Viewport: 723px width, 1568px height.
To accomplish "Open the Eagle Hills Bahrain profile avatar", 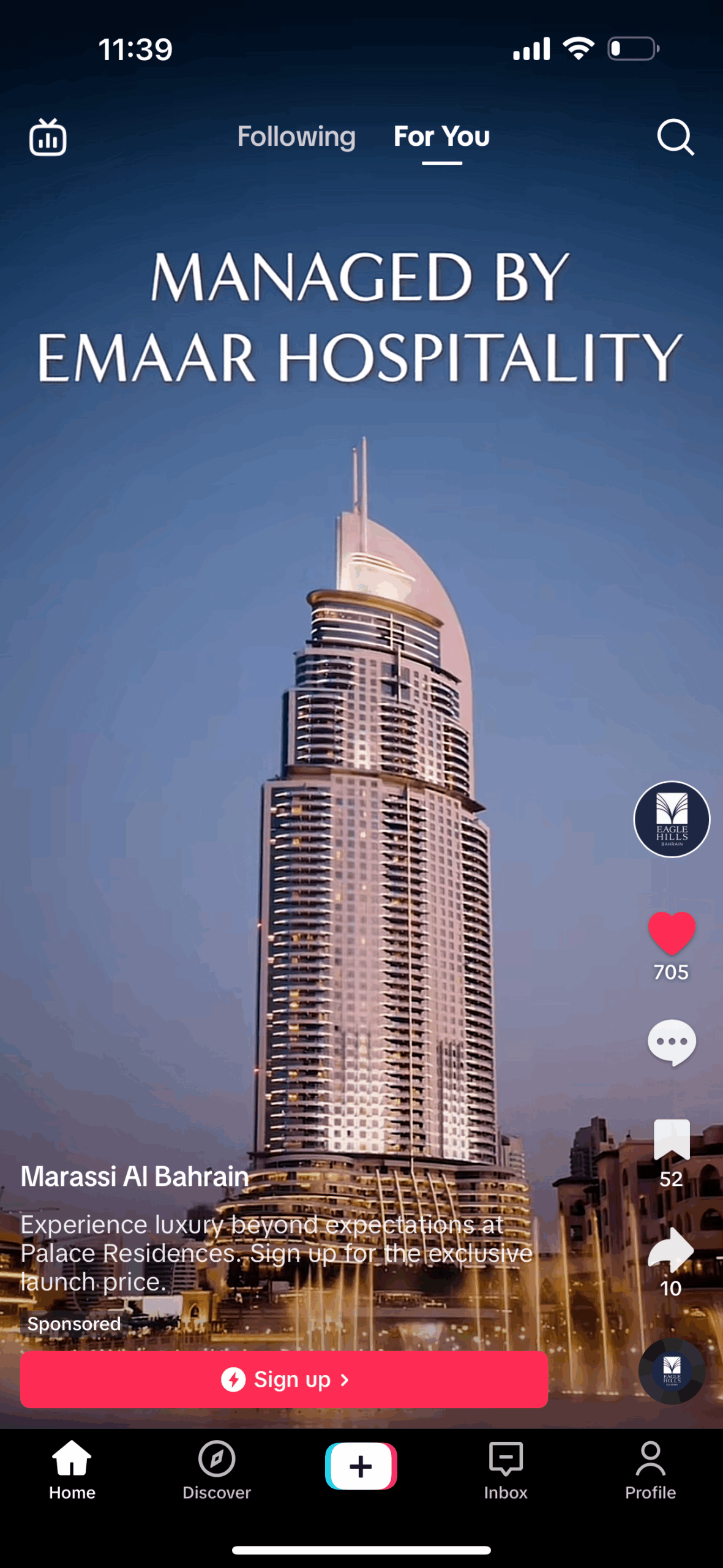I will click(x=672, y=820).
